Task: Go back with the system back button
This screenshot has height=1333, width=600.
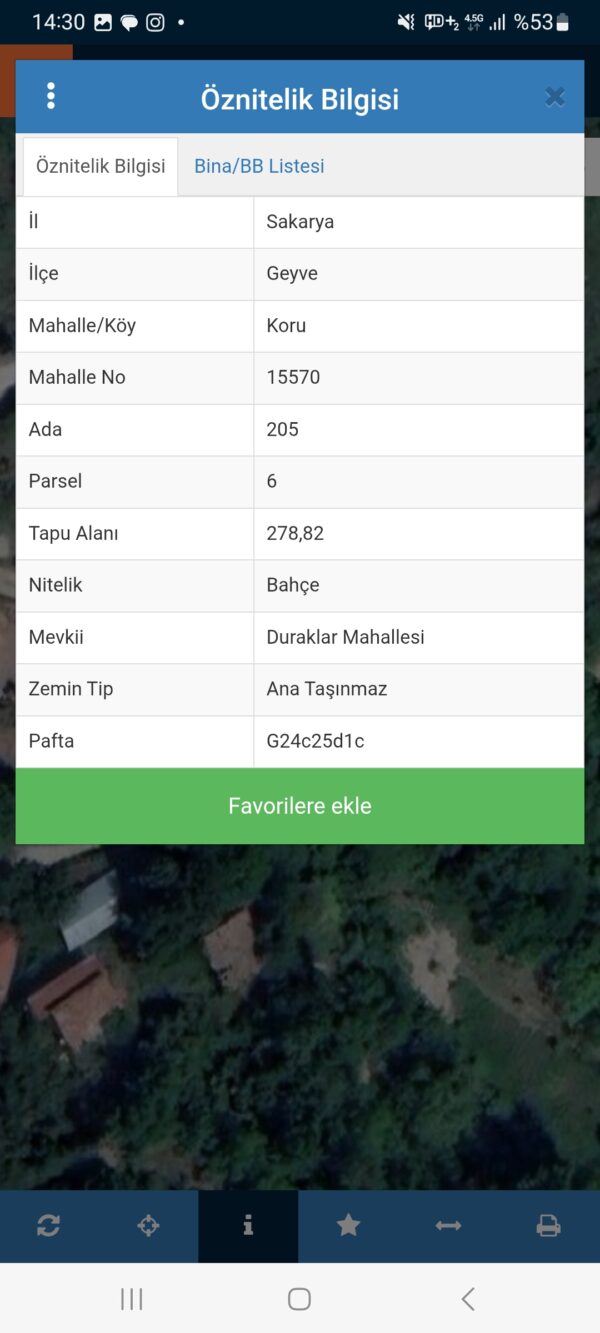Action: pyautogui.click(x=468, y=1299)
